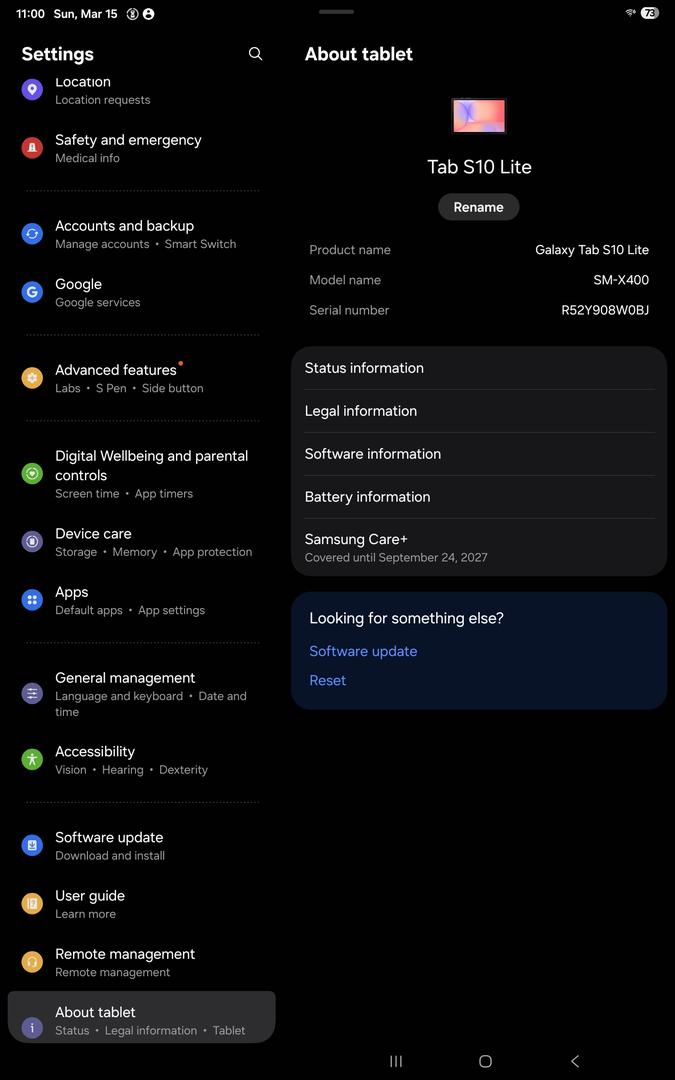
Task: Open Status information
Action: pyautogui.click(x=478, y=368)
